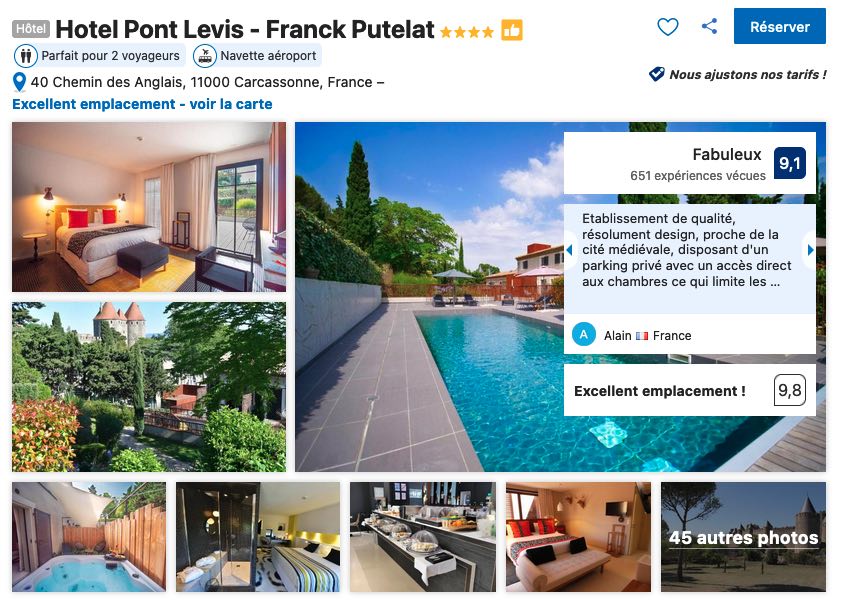Open the white sofa room photo

[x=578, y=537]
